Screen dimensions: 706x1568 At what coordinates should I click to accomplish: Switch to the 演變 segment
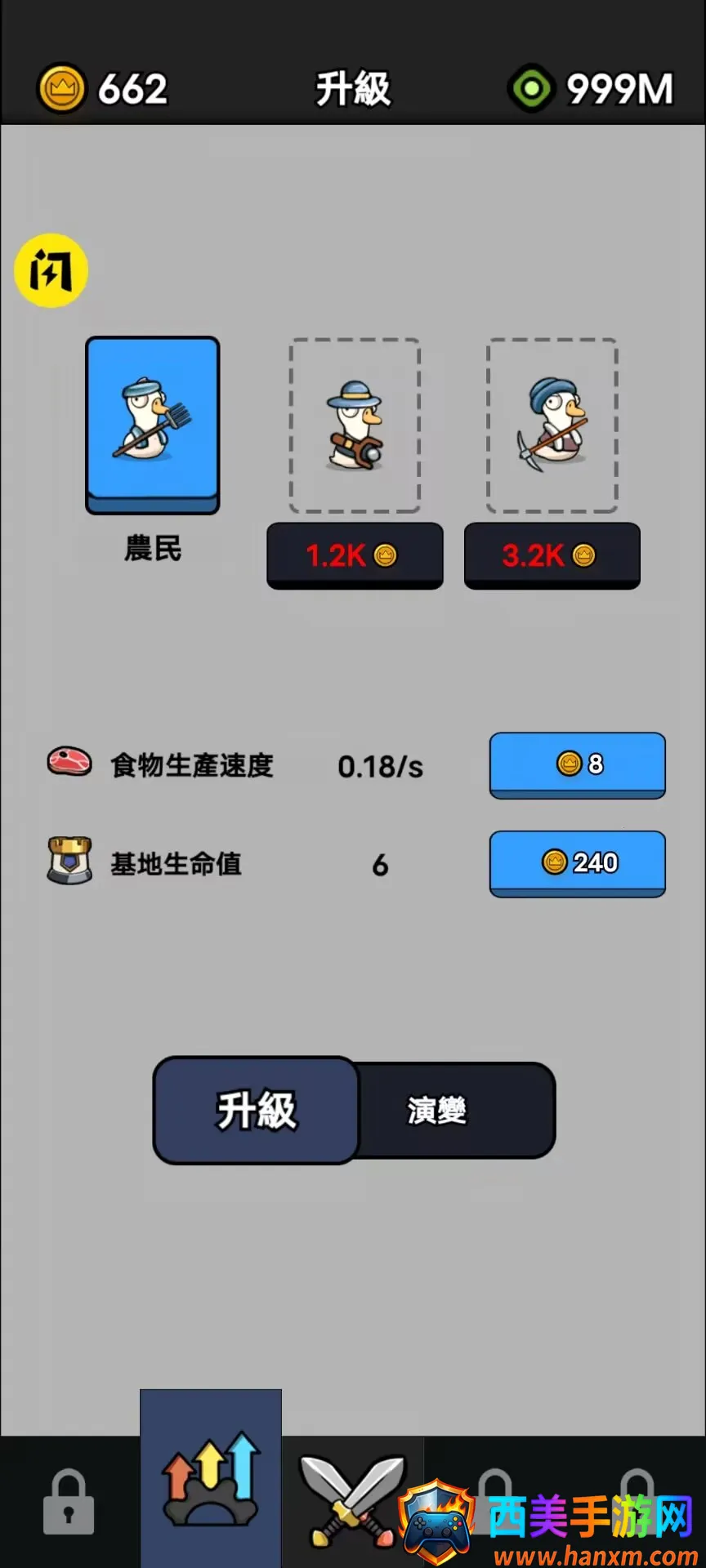(x=437, y=1111)
